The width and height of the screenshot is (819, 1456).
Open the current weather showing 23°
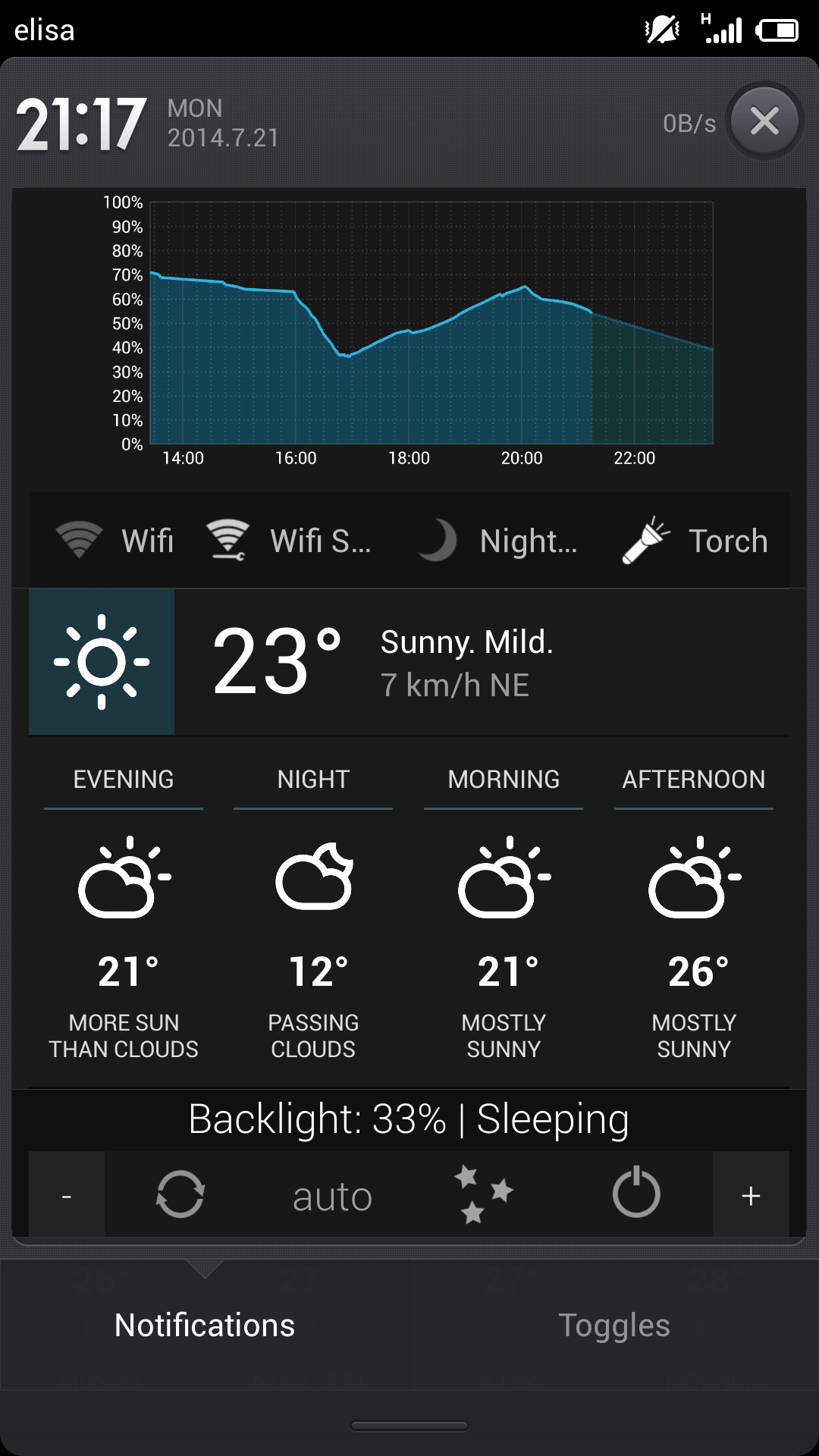coord(409,662)
